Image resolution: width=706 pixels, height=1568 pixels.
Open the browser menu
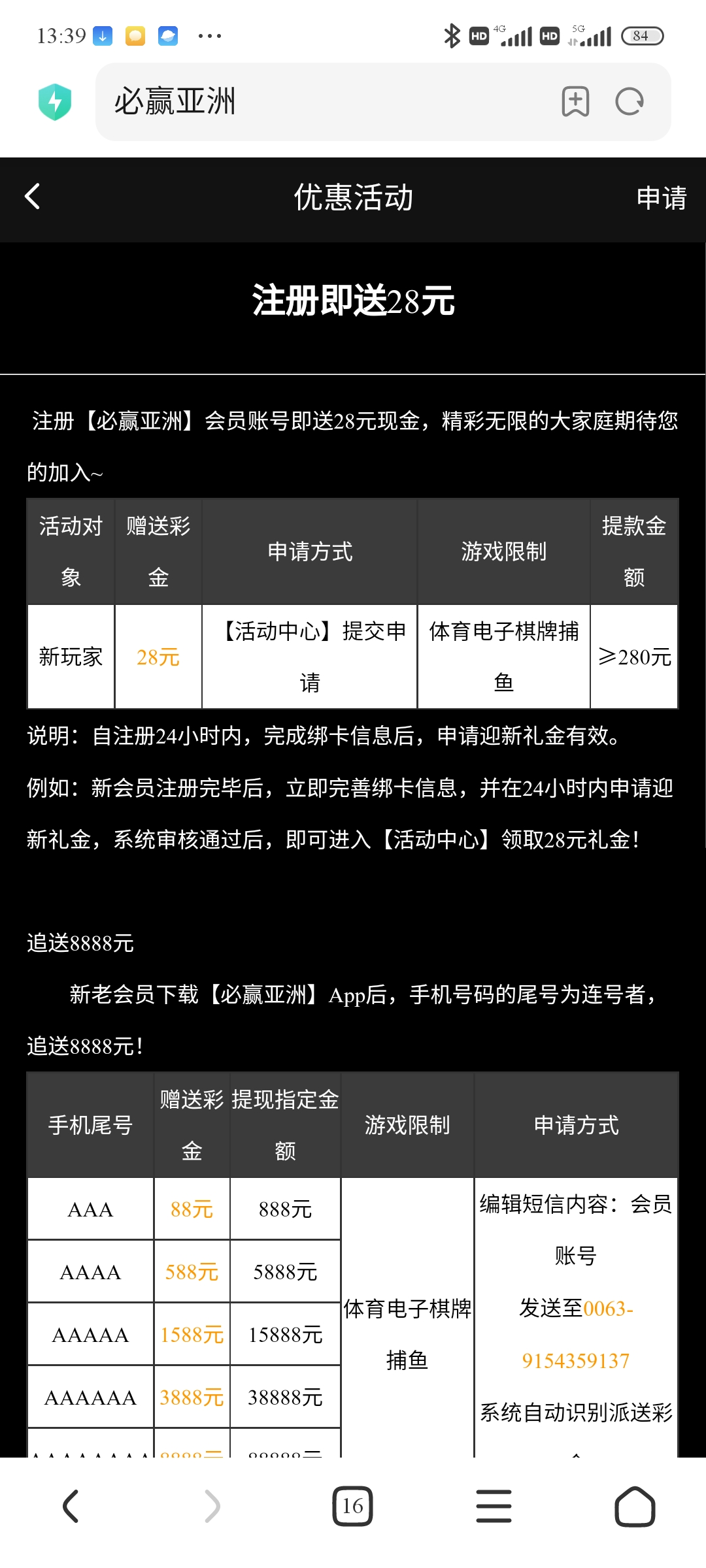494,1506
